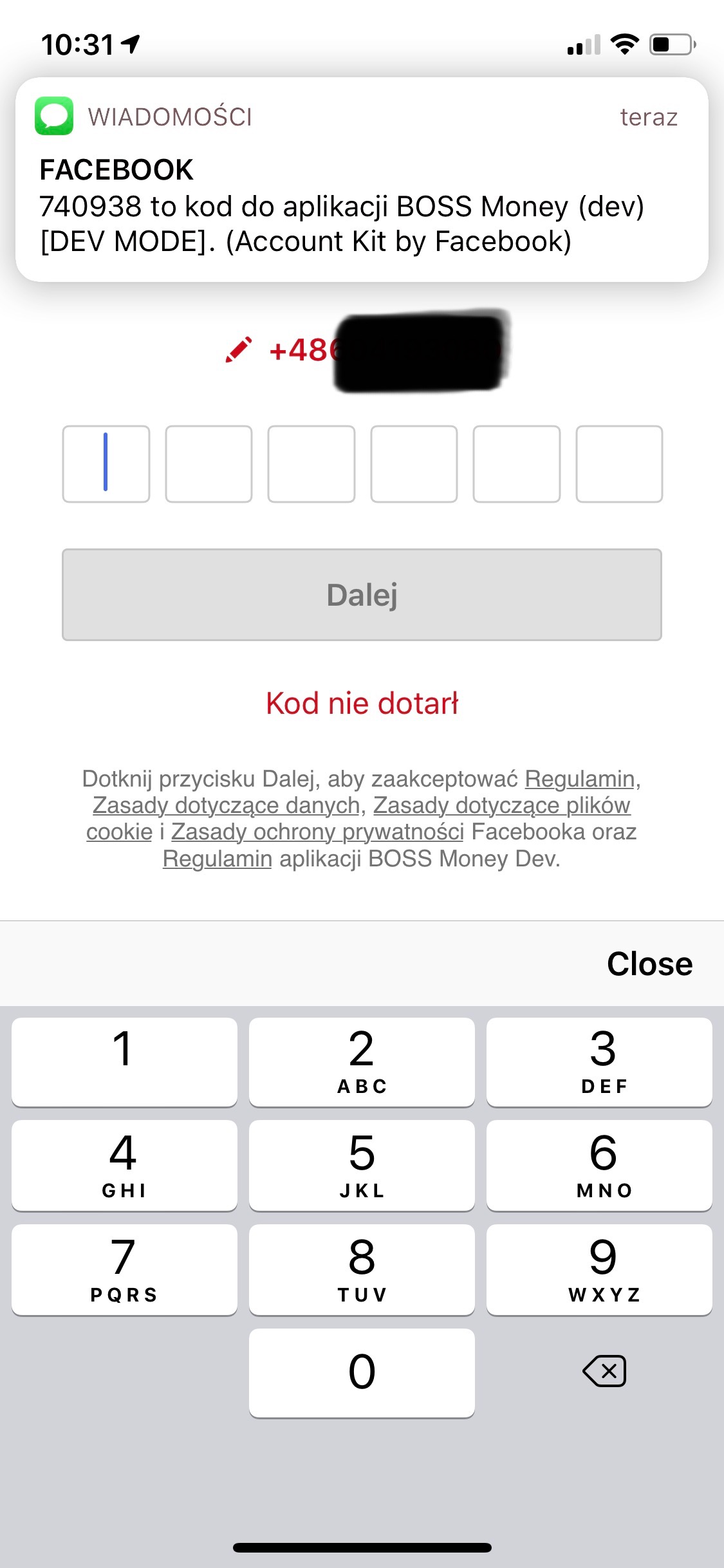
Task: Tap keypad key 1
Action: [124, 1062]
